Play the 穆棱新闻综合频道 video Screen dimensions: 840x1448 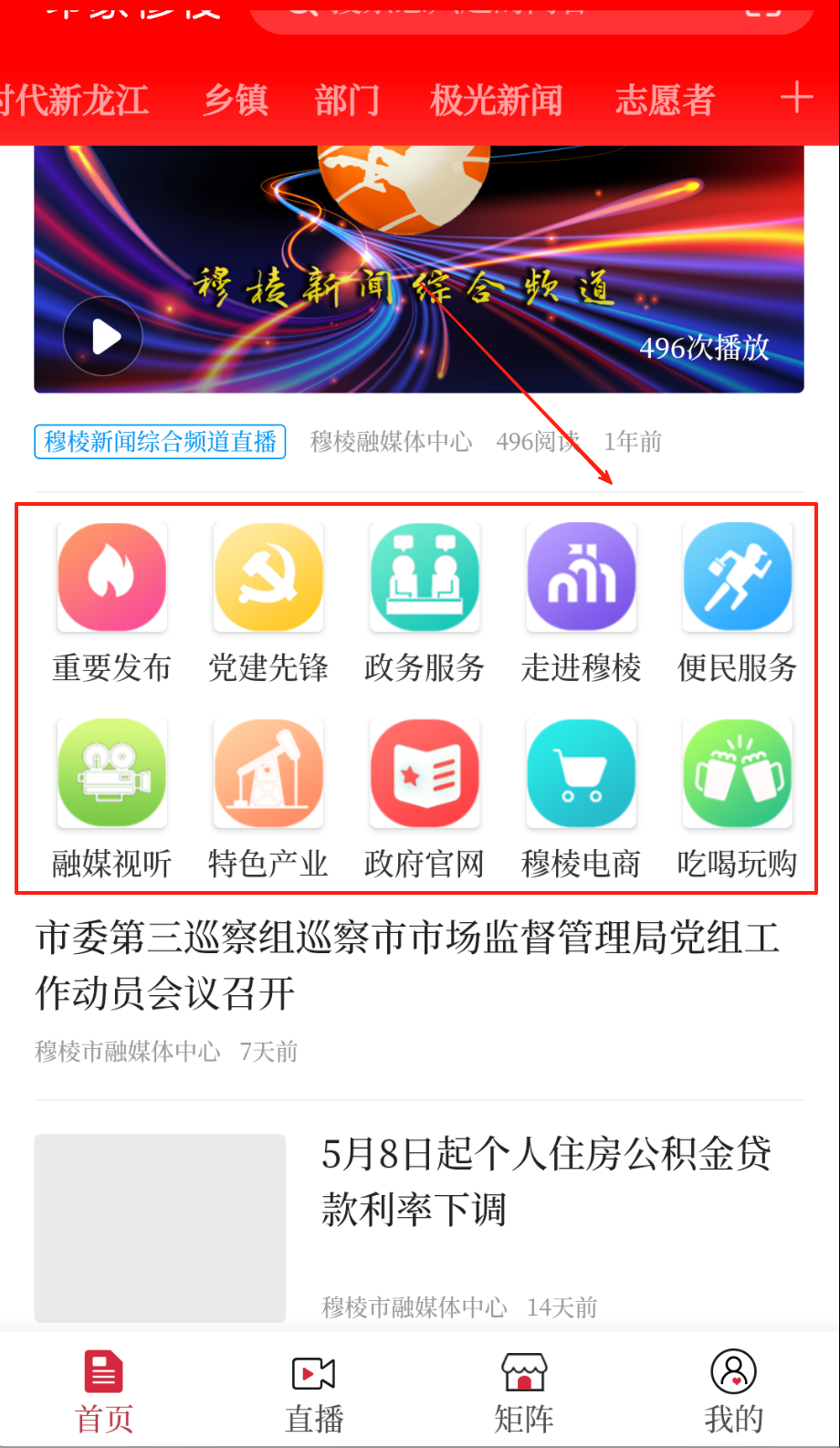coord(103,337)
